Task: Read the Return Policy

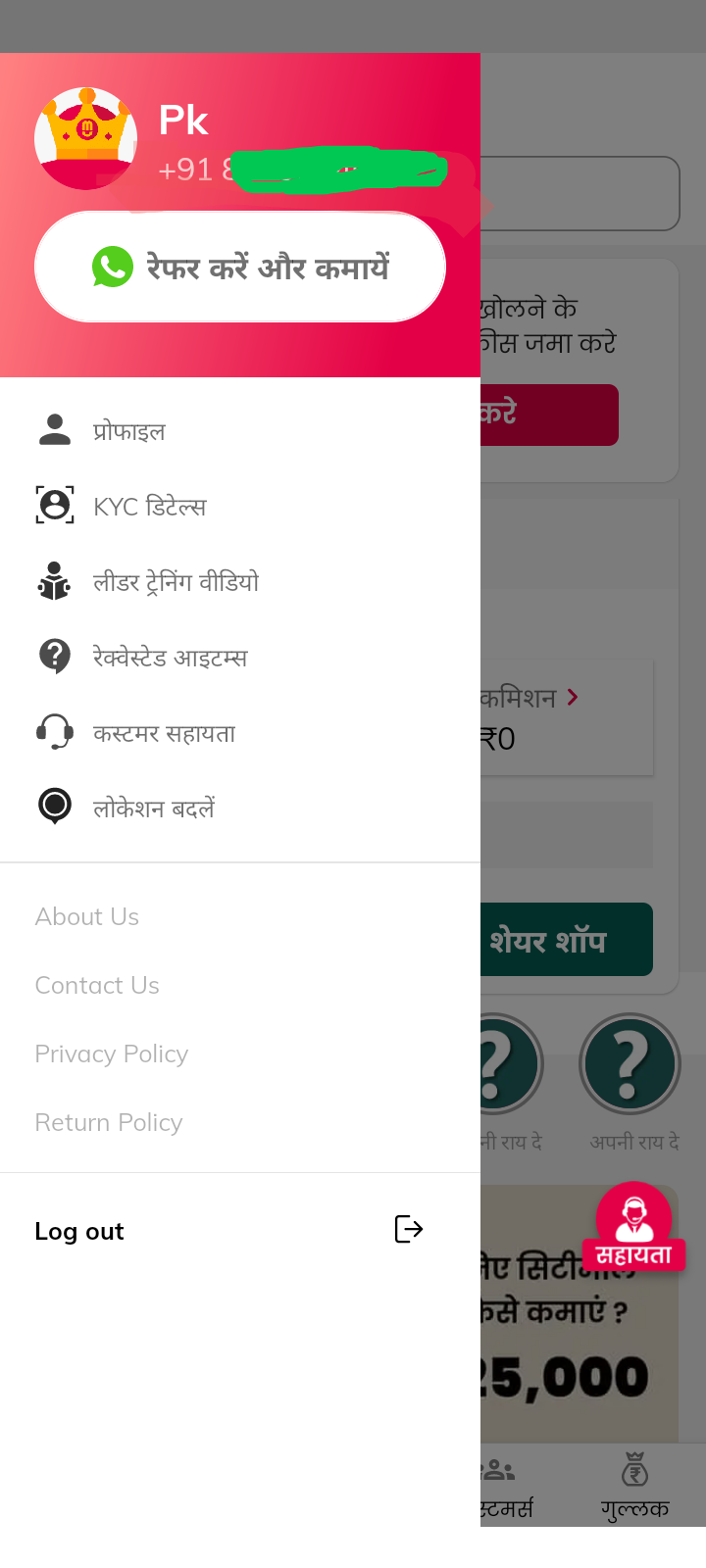Action: tap(109, 1122)
